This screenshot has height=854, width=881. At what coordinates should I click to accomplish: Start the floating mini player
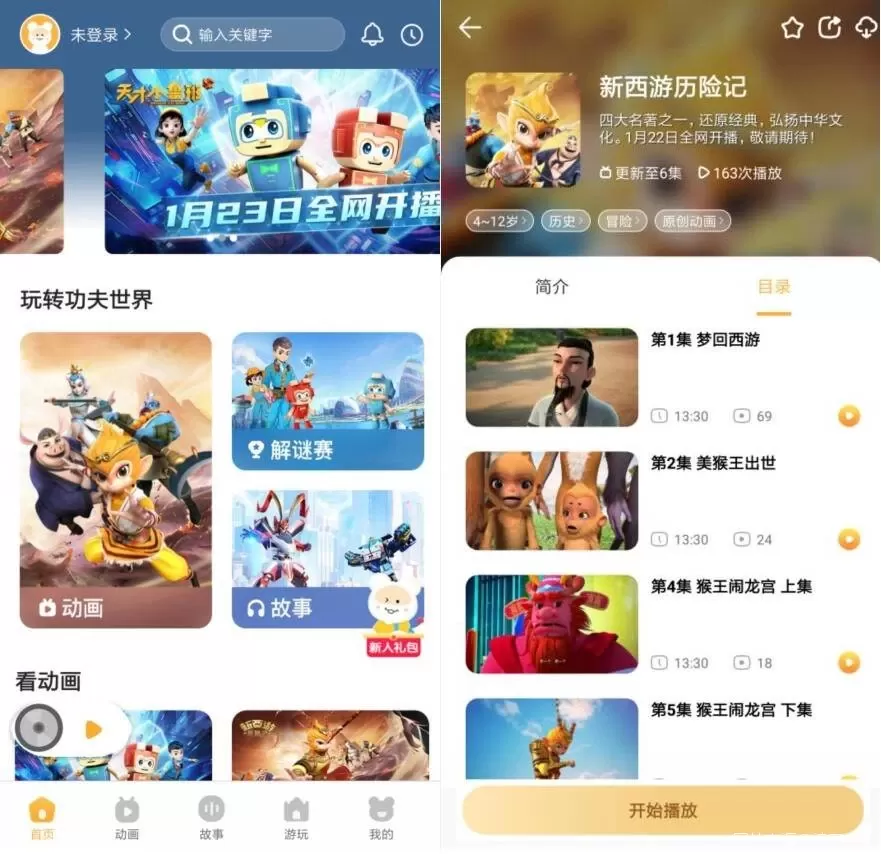point(94,729)
